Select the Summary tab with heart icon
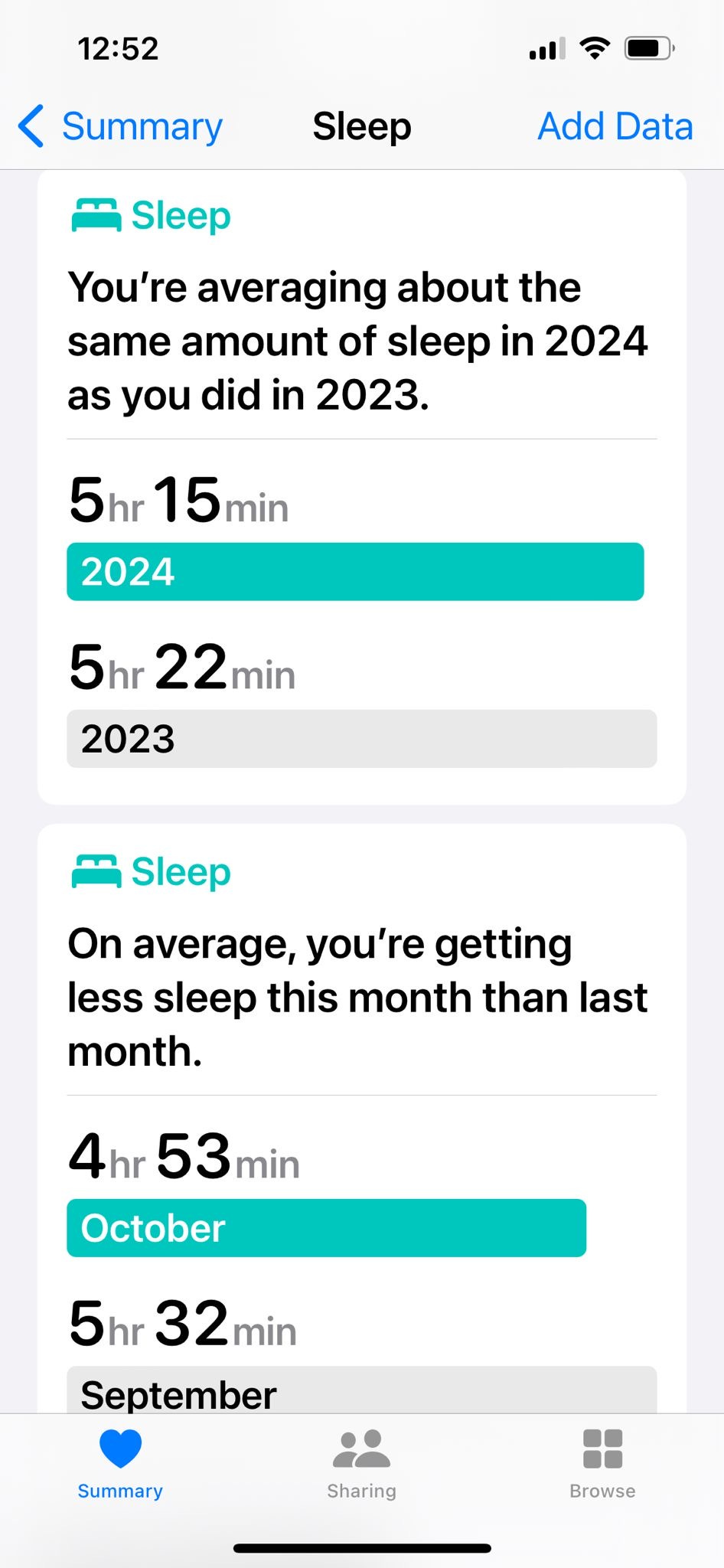This screenshot has height=1568, width=724. pos(120,1465)
